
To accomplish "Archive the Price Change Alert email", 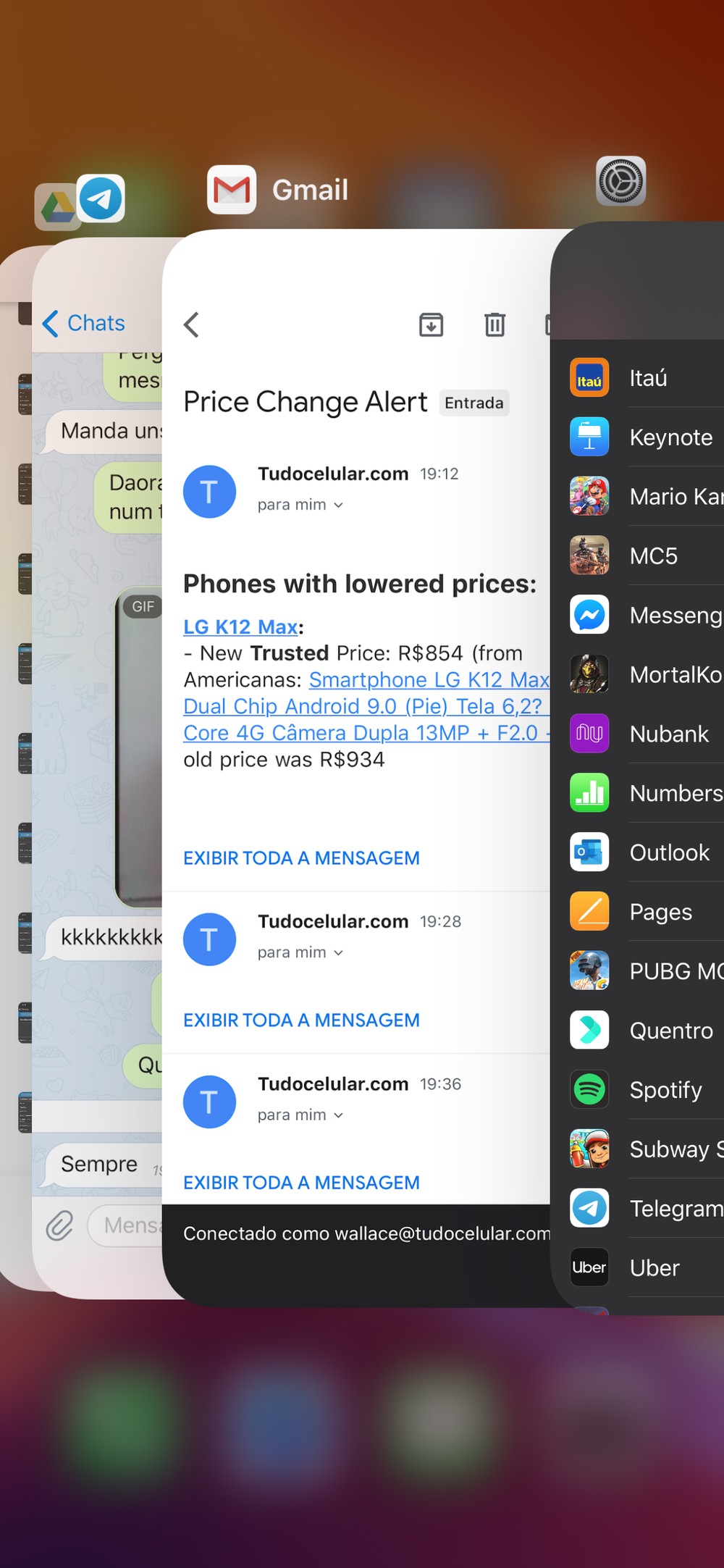I will [x=432, y=324].
